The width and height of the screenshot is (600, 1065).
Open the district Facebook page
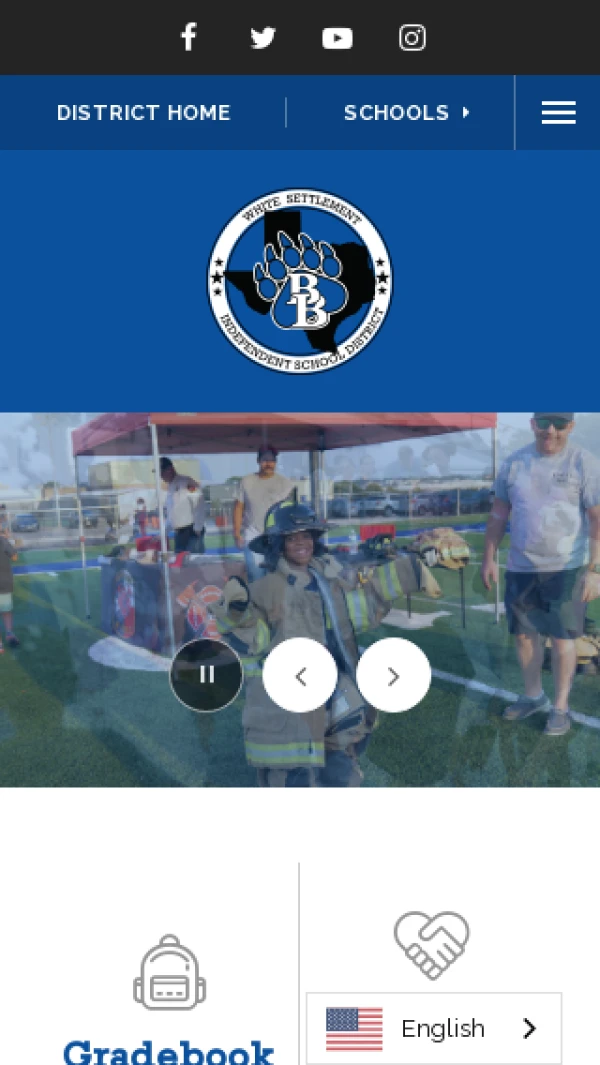click(188, 38)
